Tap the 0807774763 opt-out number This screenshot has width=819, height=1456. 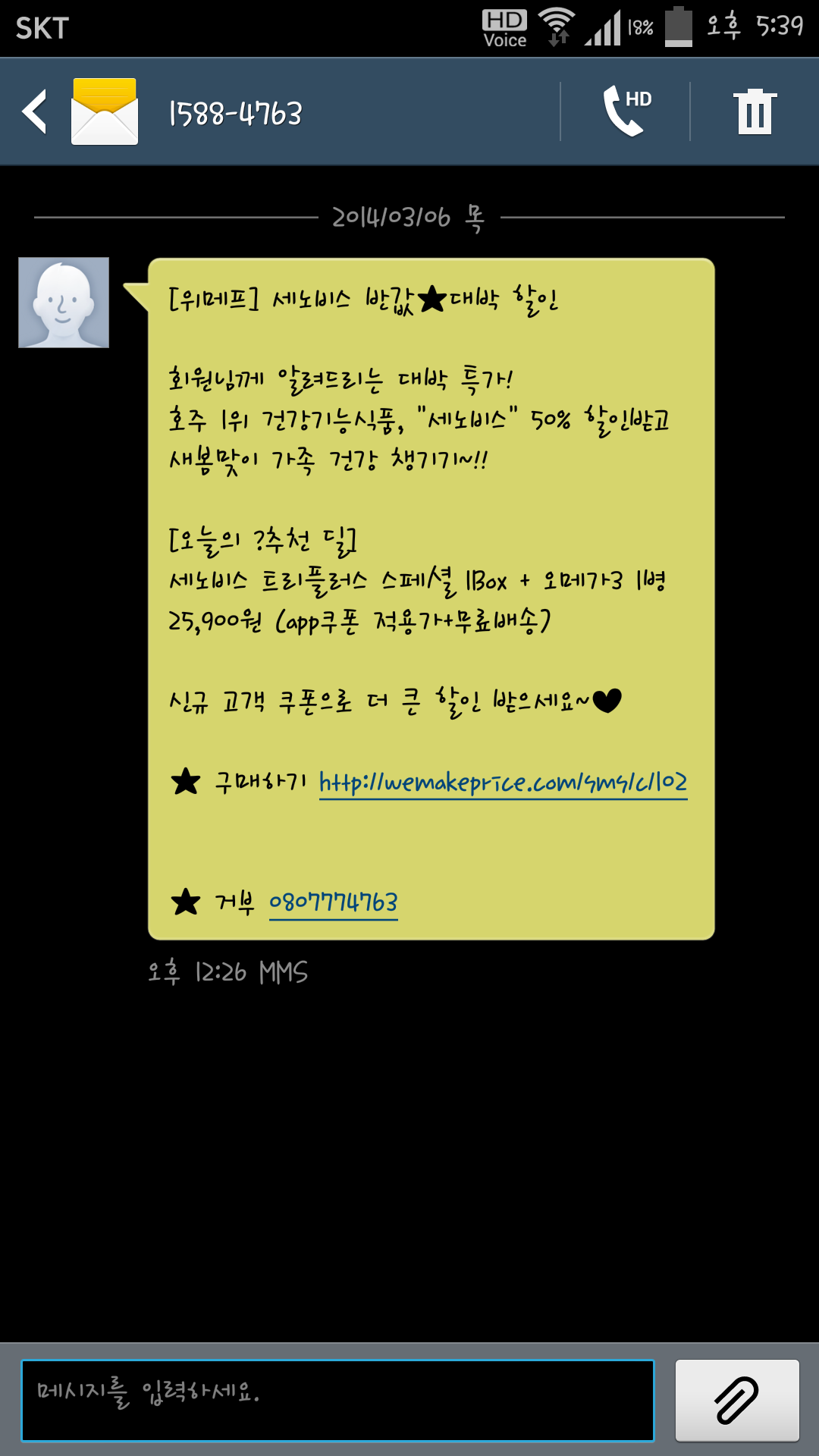pos(333,902)
